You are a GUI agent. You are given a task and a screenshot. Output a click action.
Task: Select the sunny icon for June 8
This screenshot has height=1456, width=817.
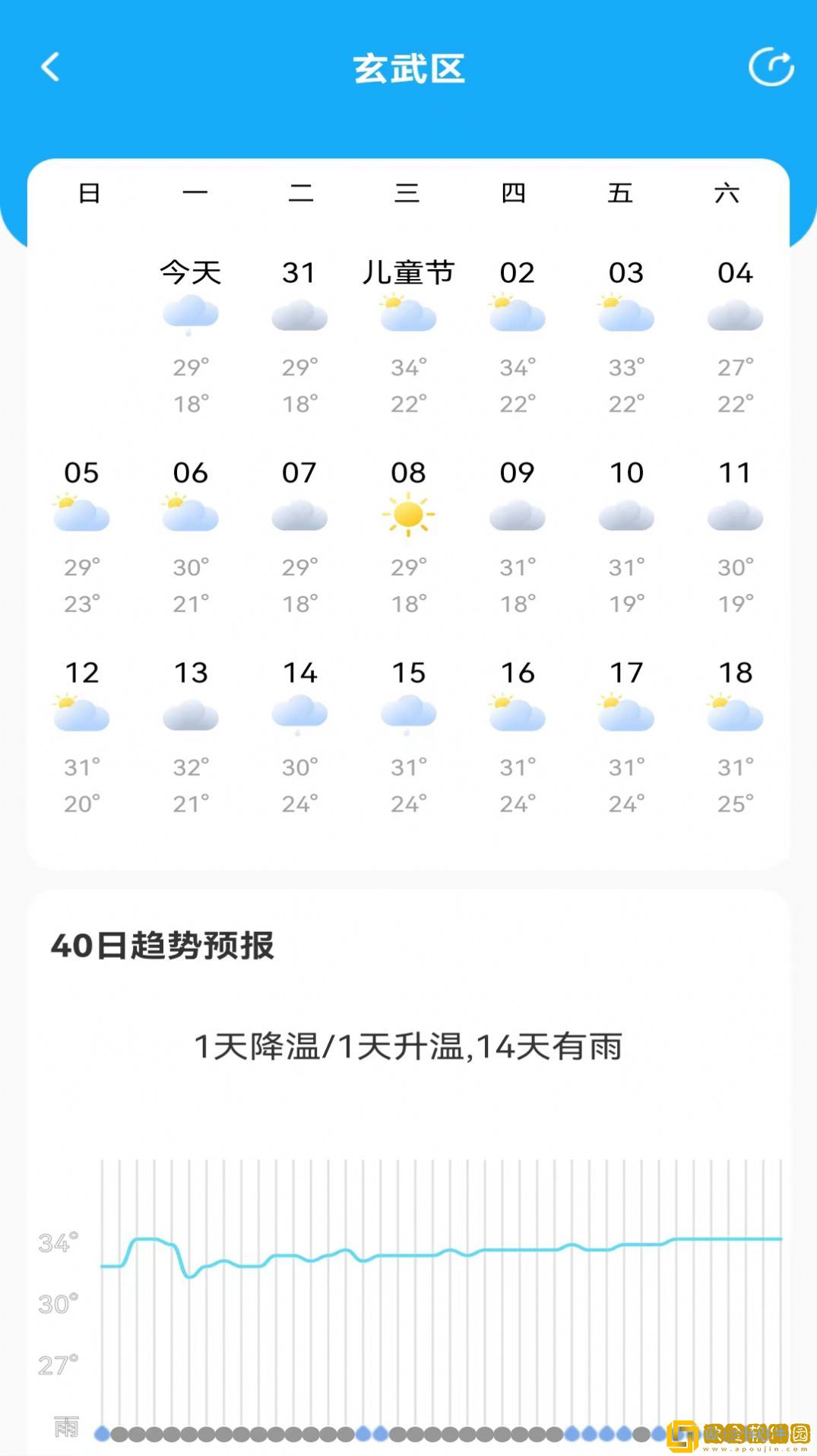point(409,515)
